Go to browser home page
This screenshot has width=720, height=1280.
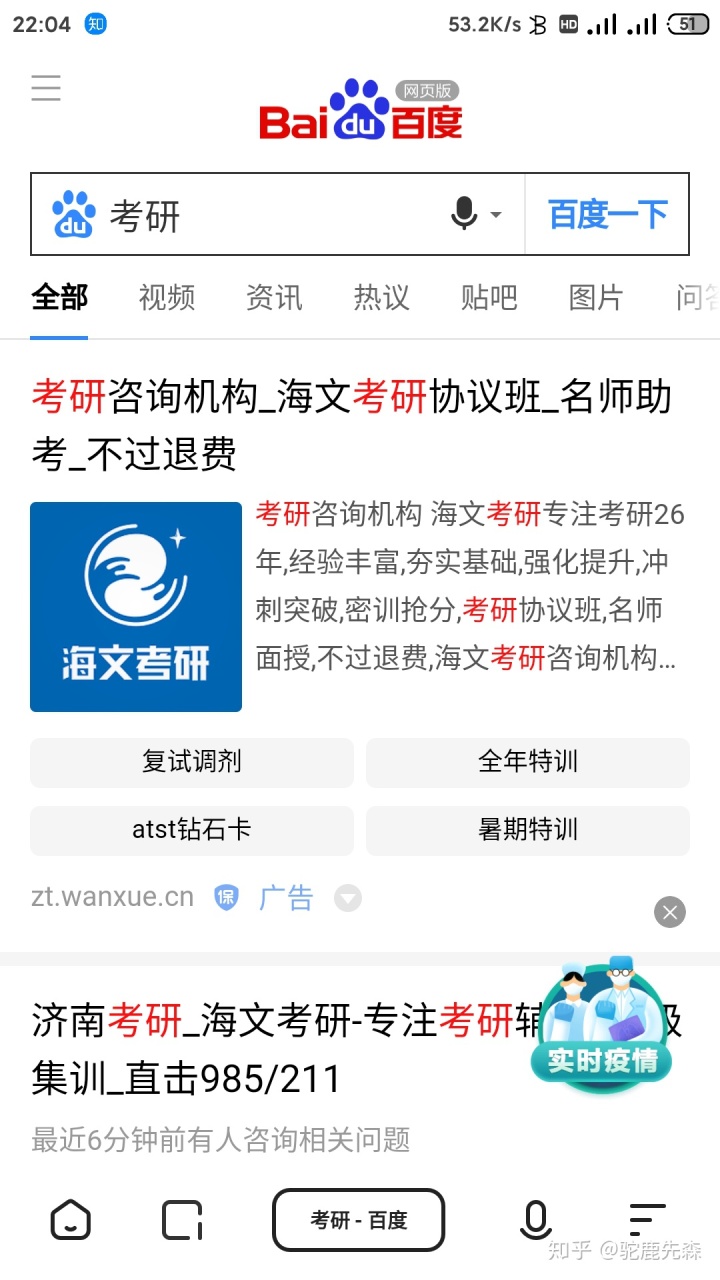(x=71, y=1221)
